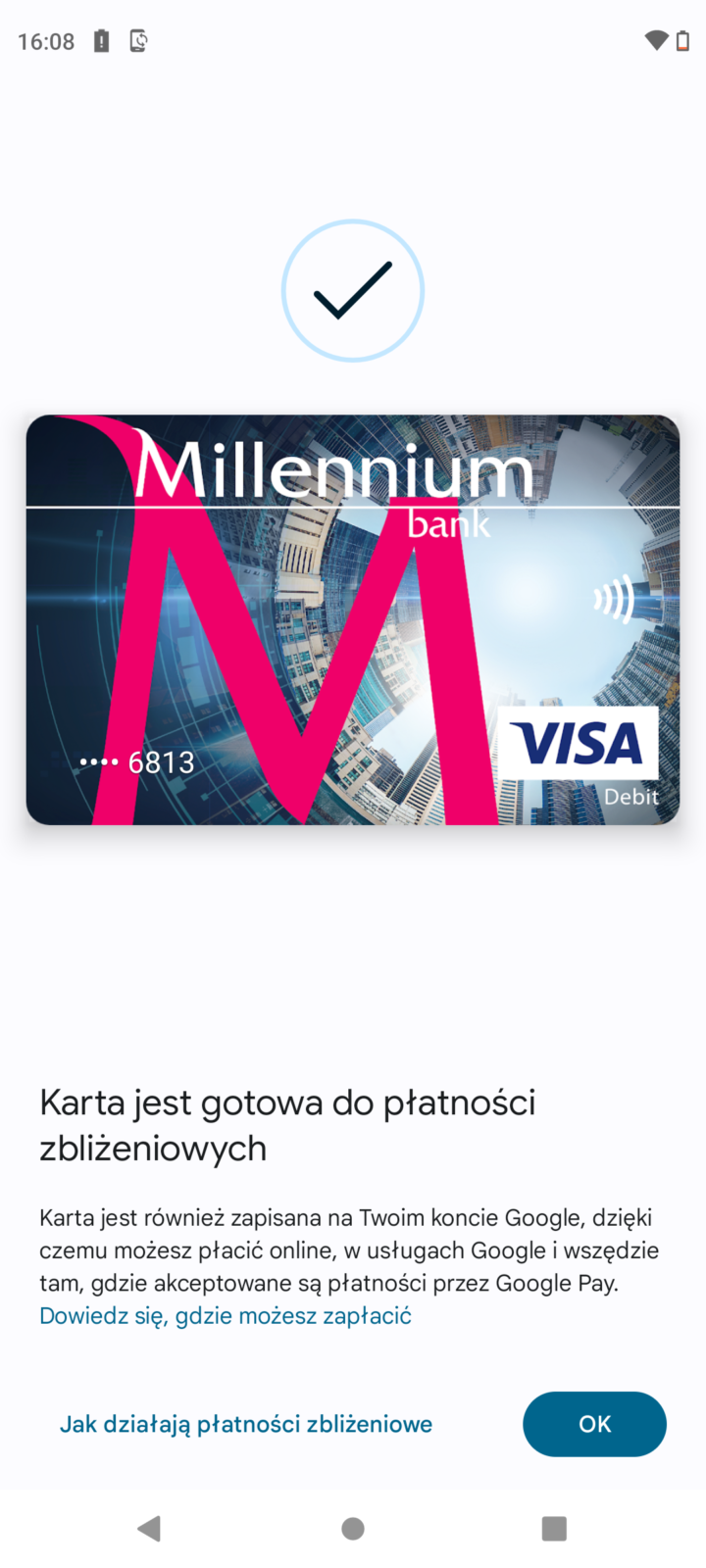Open 'Jak działają płatności zbliżeniowe'

246,1424
